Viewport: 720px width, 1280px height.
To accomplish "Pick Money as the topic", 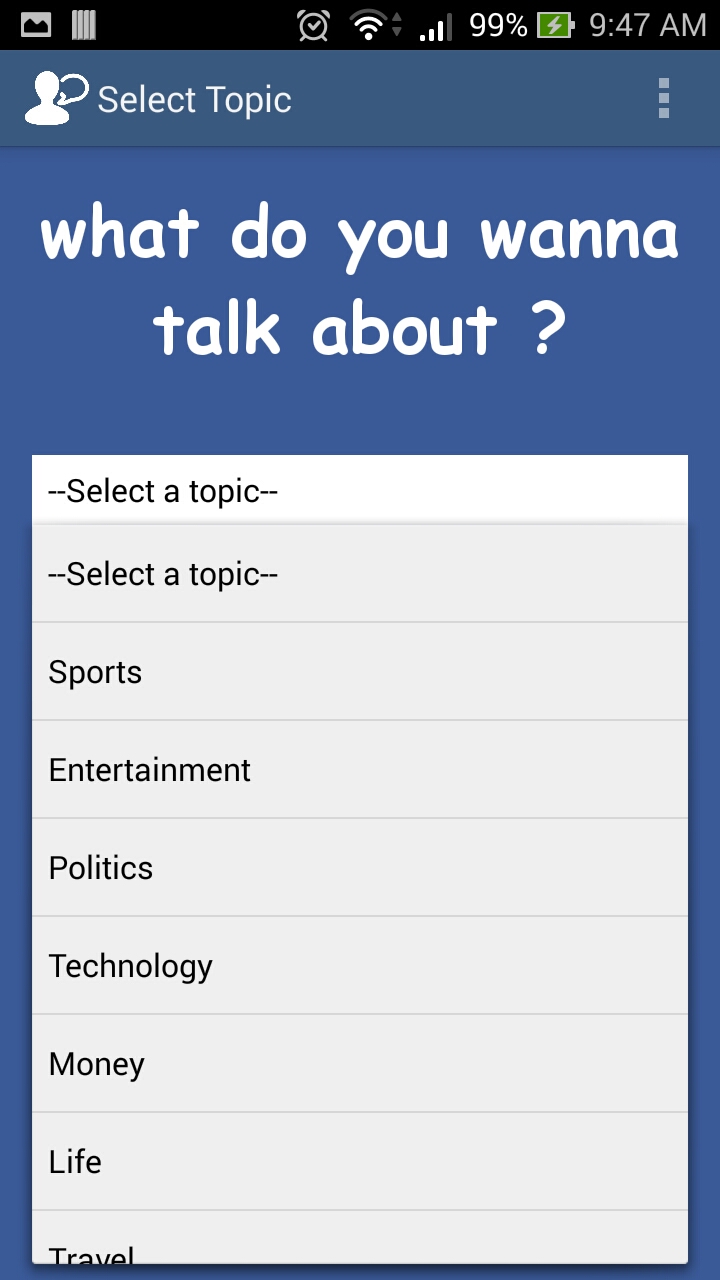I will [x=360, y=1064].
